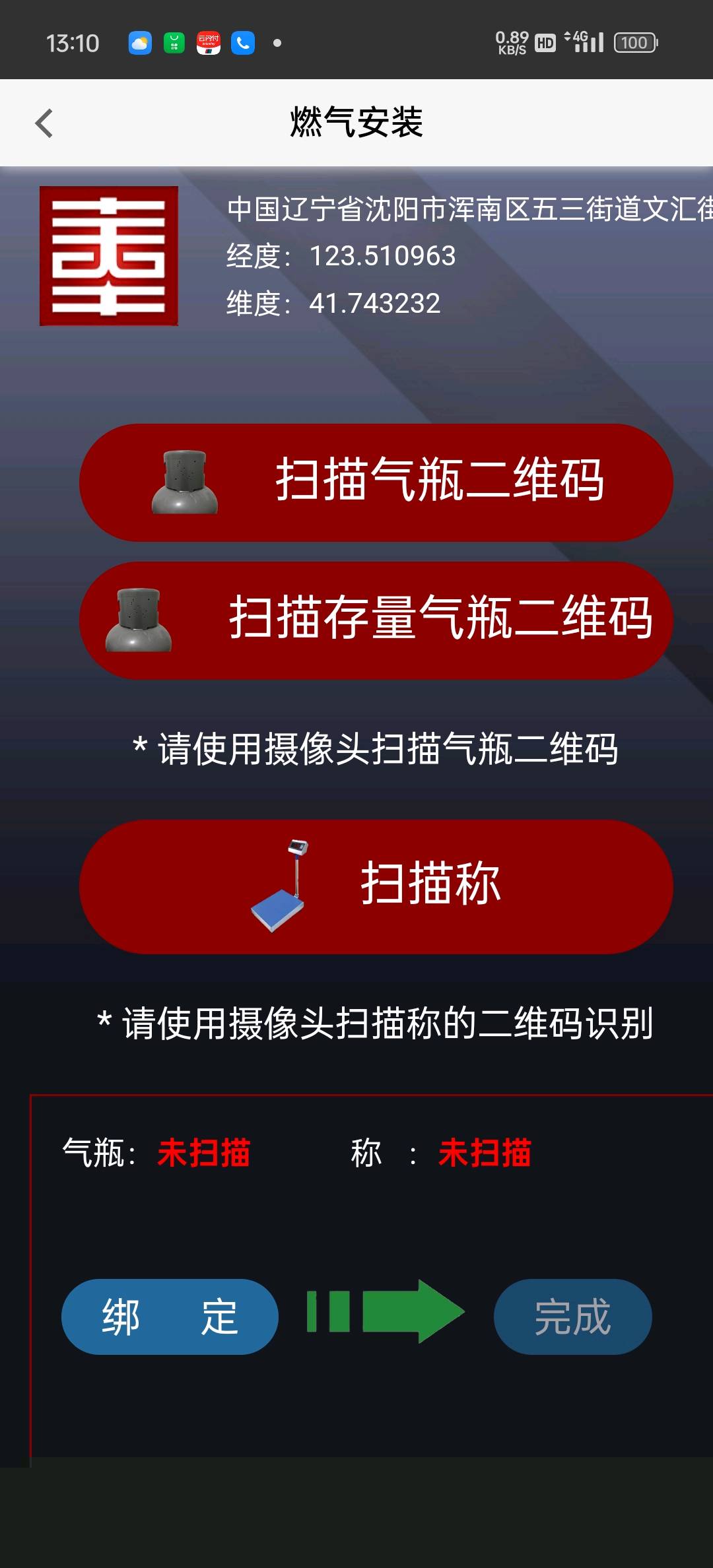Open 扫描存量气瓶二维码 scanner
The image size is (713, 1568).
pos(376,620)
